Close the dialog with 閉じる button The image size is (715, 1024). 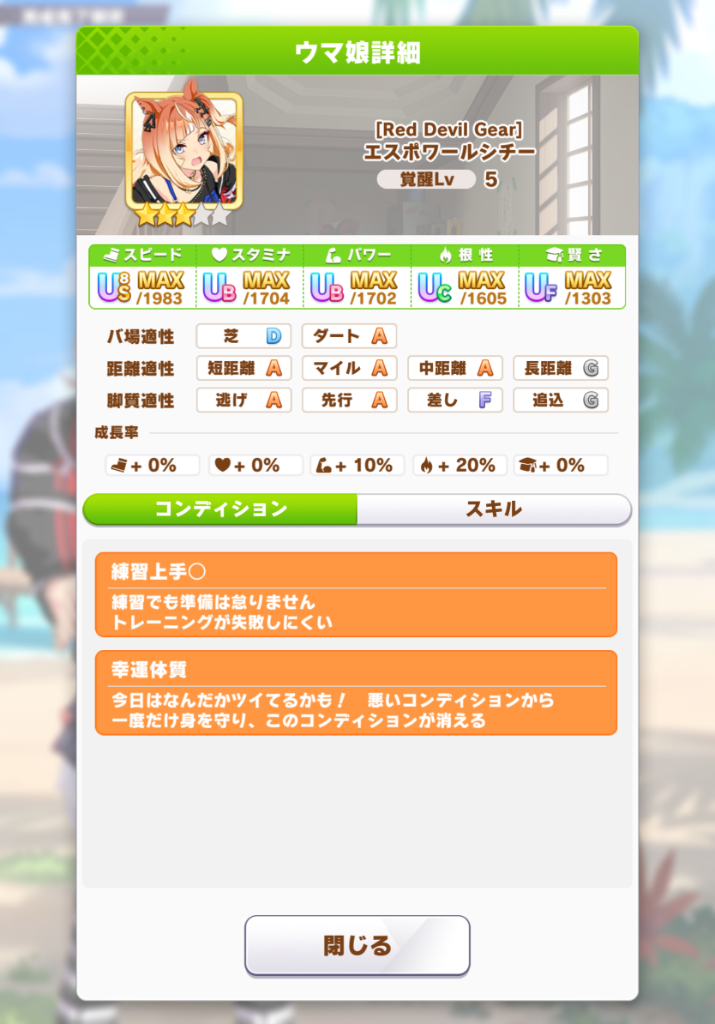tap(357, 945)
